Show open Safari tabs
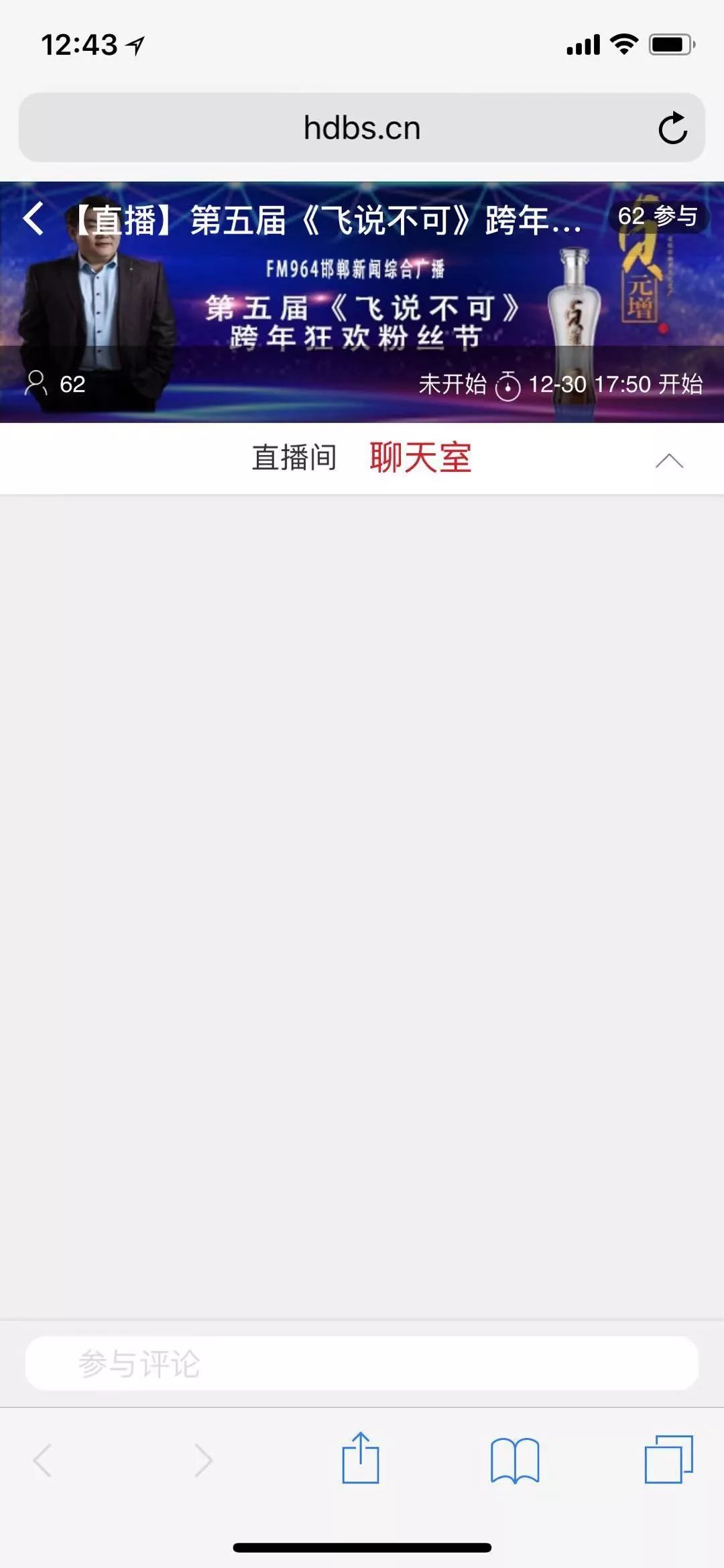Image resolution: width=724 pixels, height=1568 pixels. pos(668,1459)
